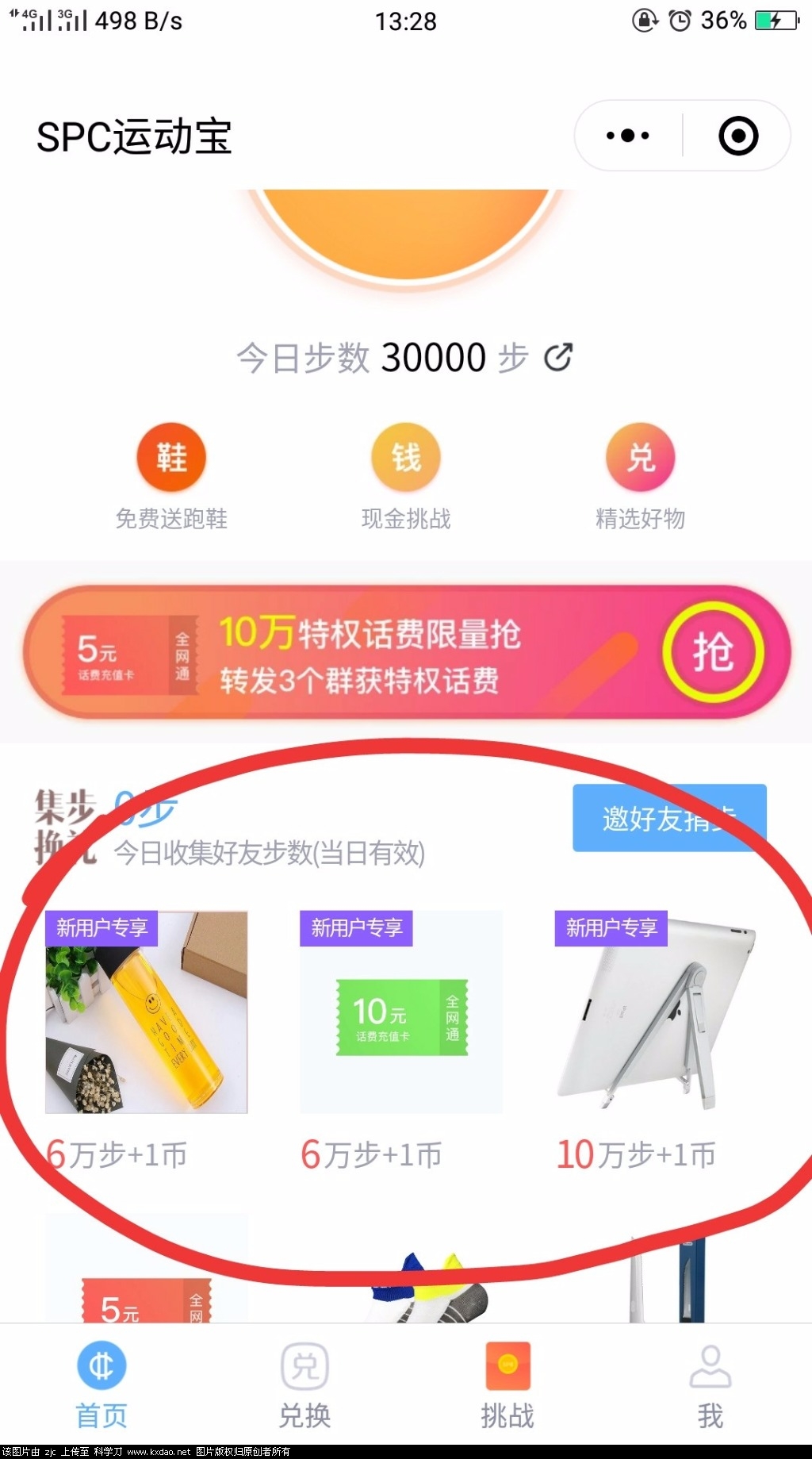Open the mini program more options menu
The width and height of the screenshot is (812, 1459).
[627, 136]
